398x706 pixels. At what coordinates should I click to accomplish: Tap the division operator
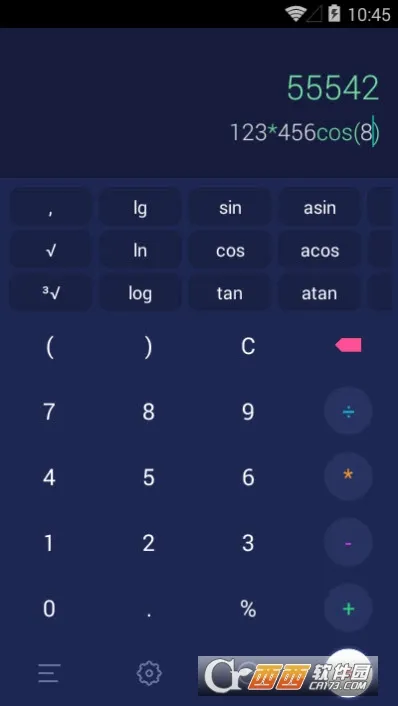348,411
